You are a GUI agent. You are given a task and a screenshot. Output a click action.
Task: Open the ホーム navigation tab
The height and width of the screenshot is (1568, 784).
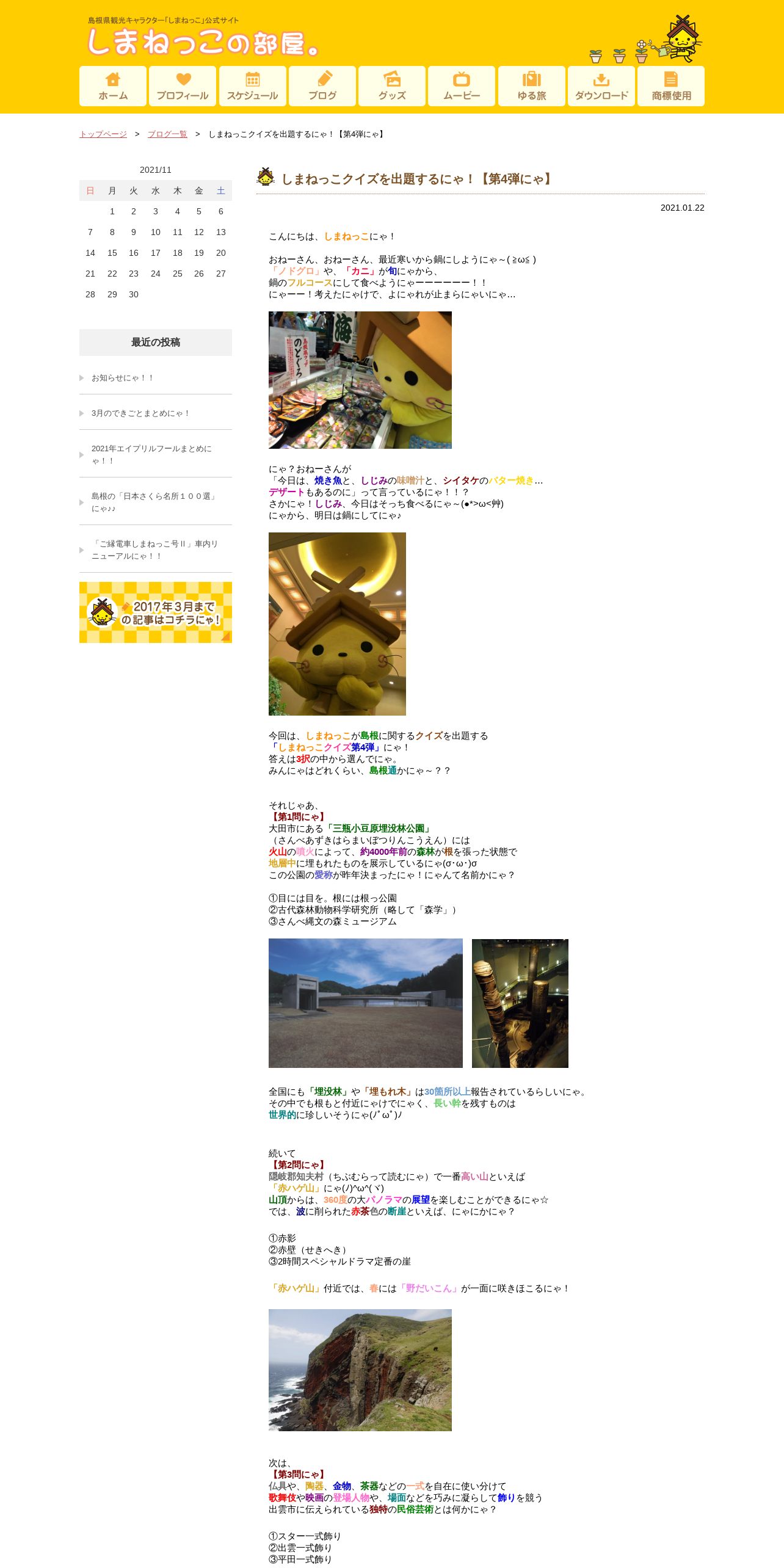[x=113, y=86]
